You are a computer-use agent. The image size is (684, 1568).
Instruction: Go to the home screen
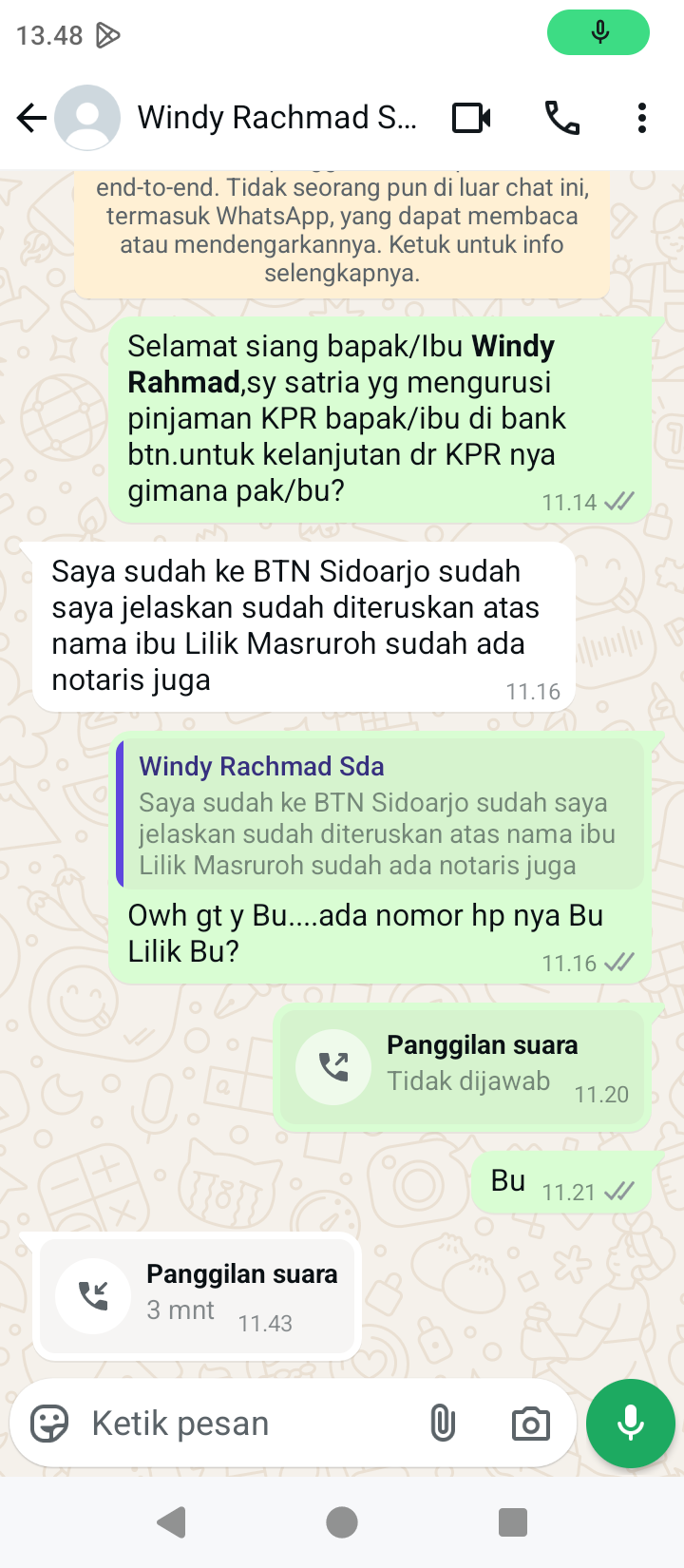[342, 1522]
